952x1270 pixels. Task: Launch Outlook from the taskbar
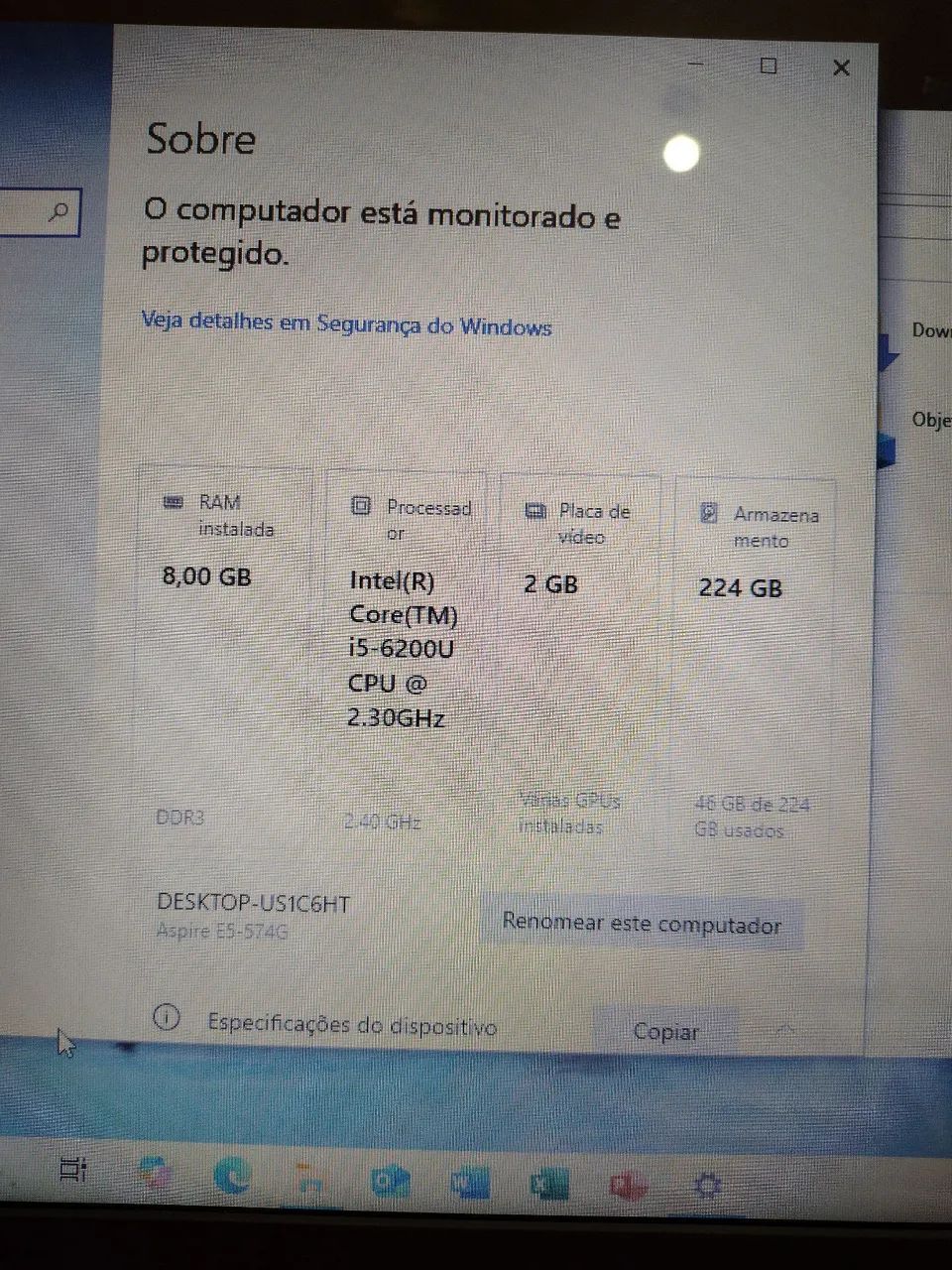(389, 1182)
